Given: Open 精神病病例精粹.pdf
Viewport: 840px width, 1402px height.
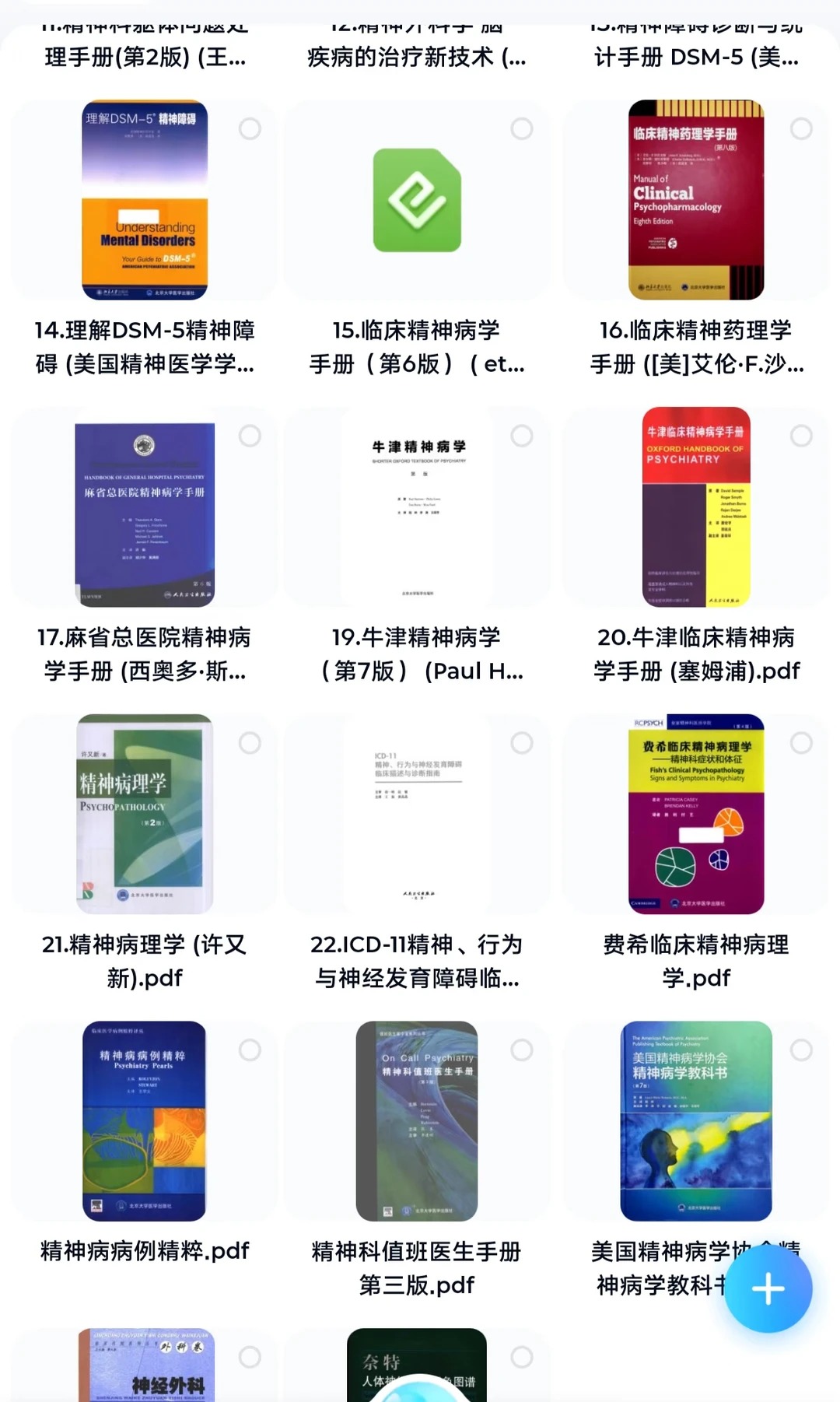Looking at the screenshot, I should 145,1120.
